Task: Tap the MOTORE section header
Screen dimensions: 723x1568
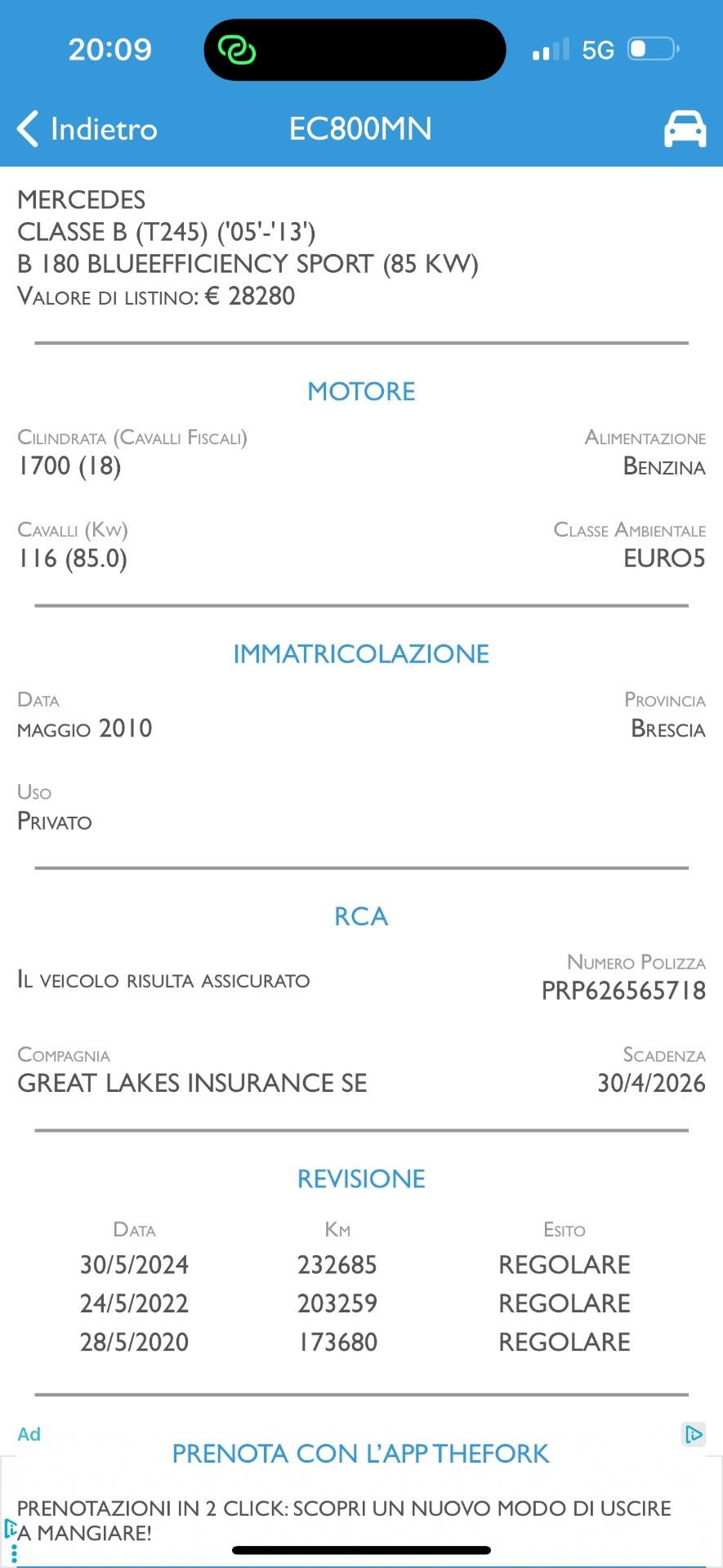Action: tap(360, 391)
